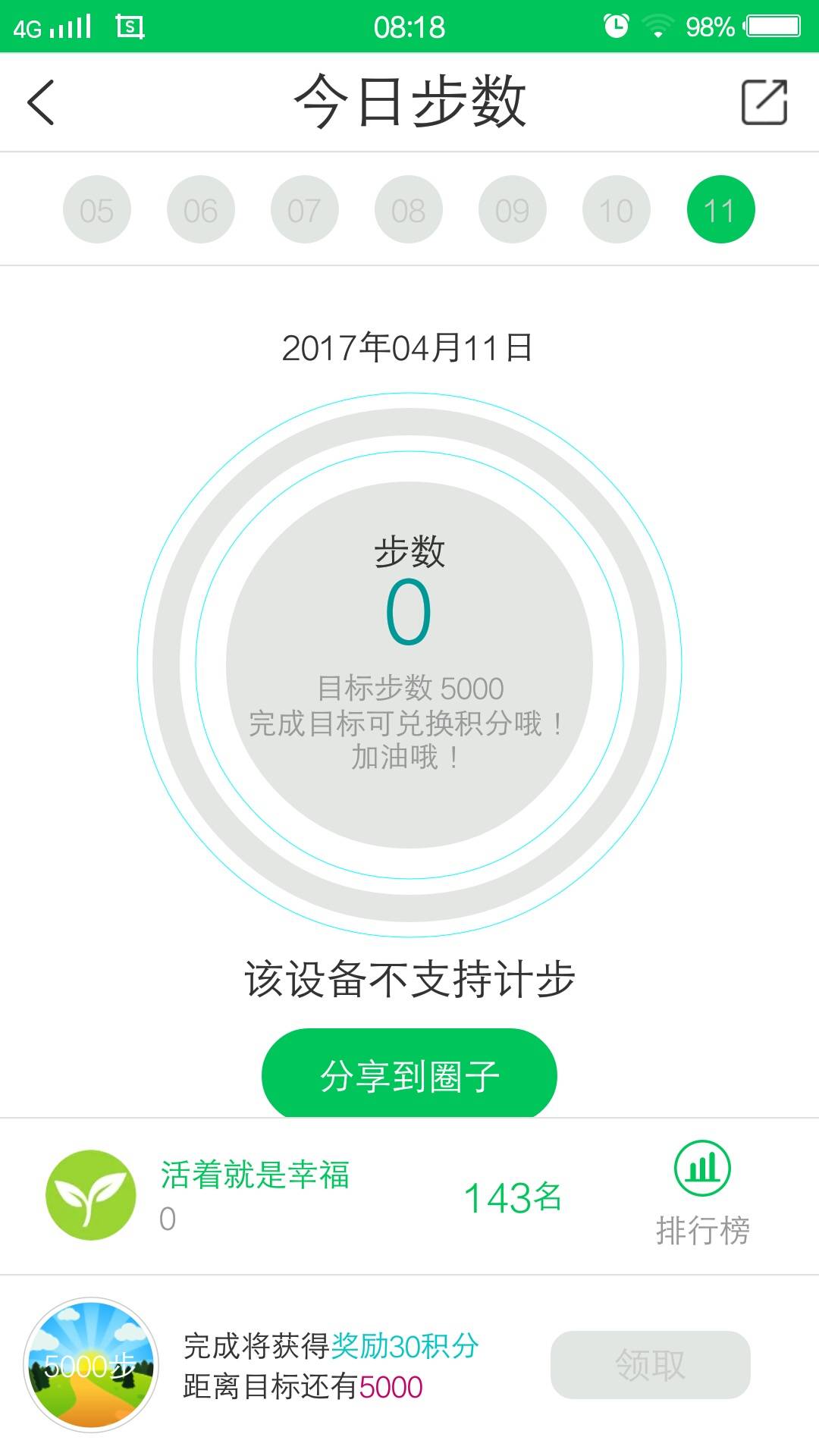Go back from 今日步数 page
The height and width of the screenshot is (1456, 819).
41,102
